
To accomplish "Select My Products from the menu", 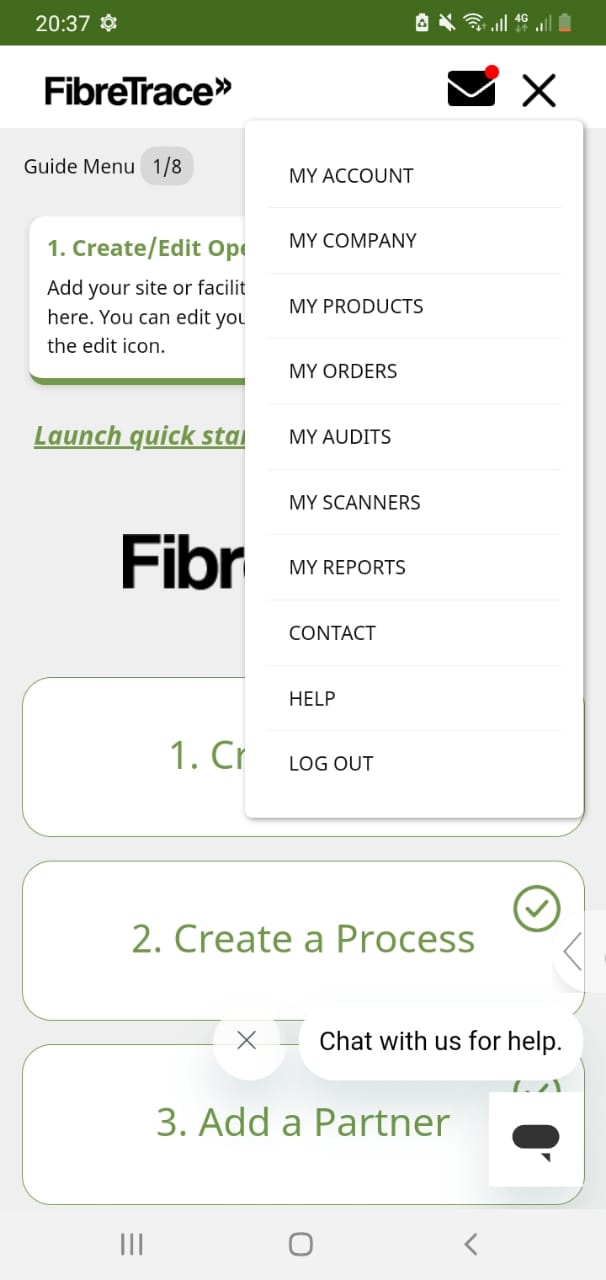I will coord(414,306).
